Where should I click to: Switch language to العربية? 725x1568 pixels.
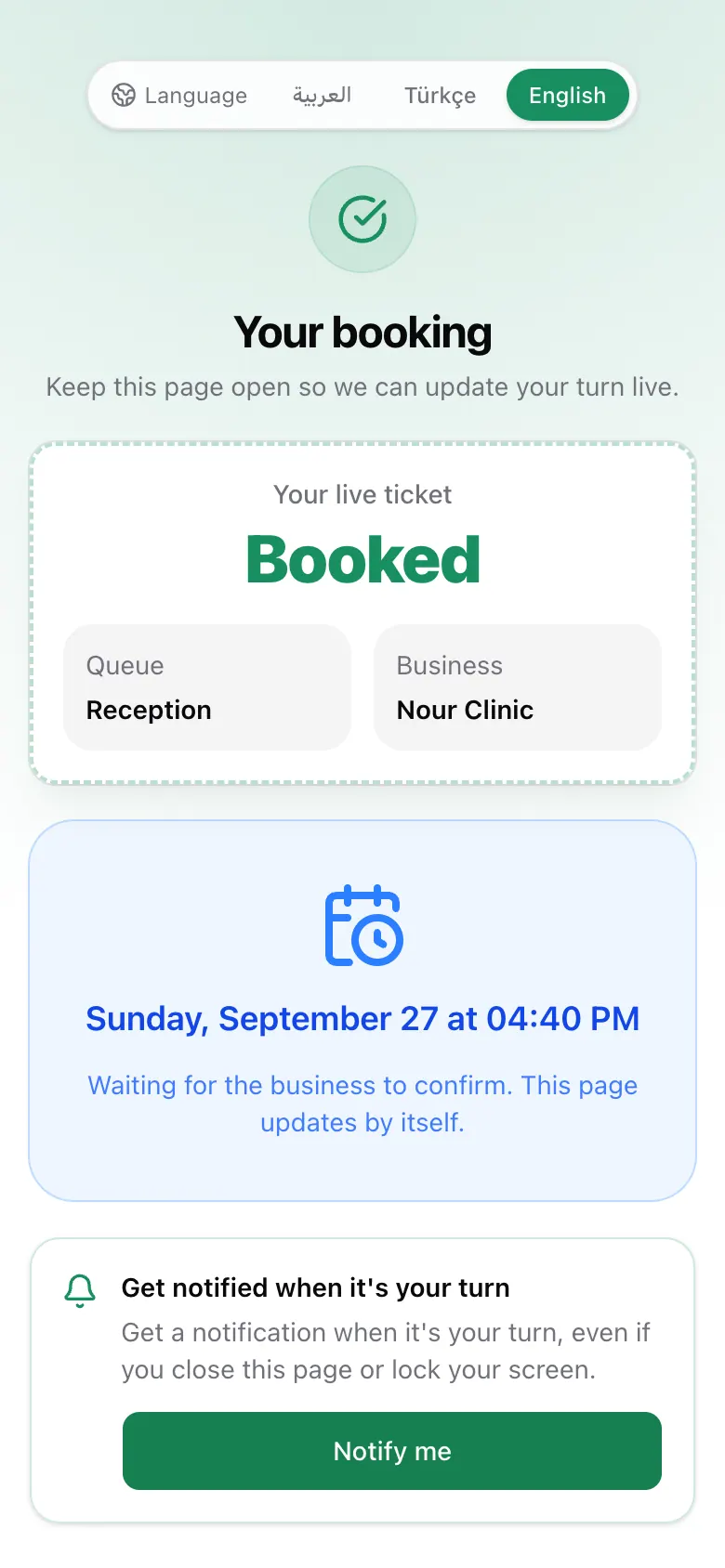[322, 95]
